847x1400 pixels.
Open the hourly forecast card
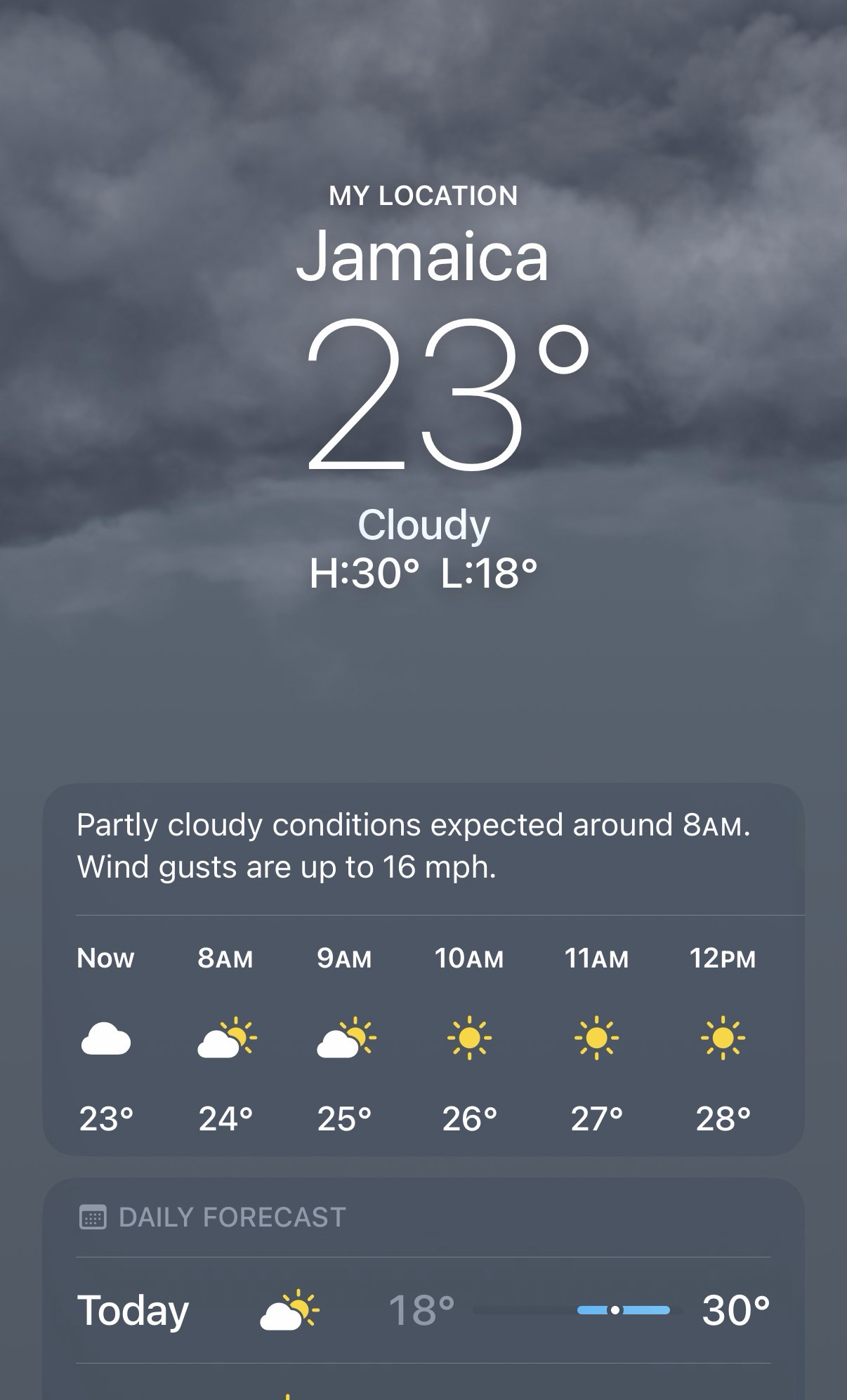pos(423,1038)
